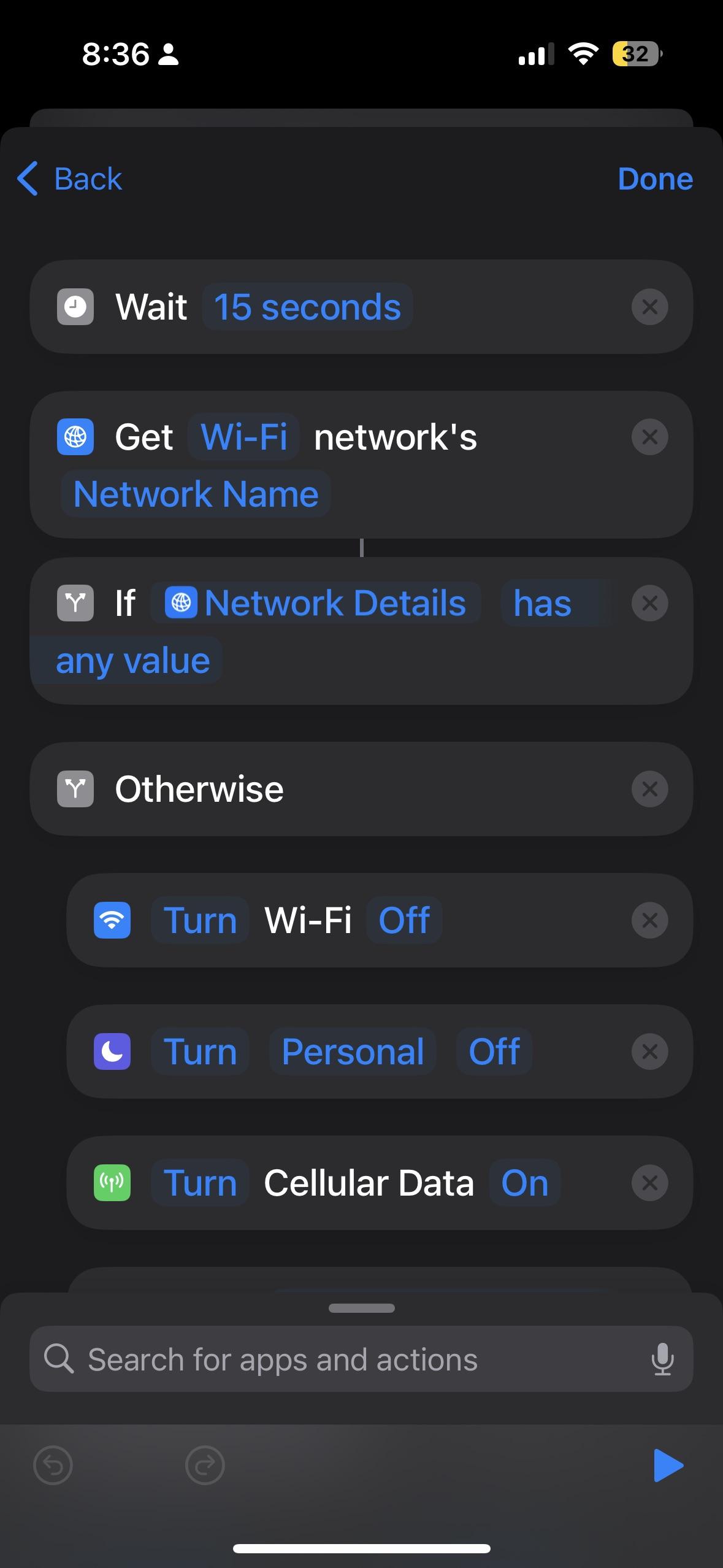723x1568 pixels.
Task: Toggle the Personal hotspot Off token
Action: coord(494,1051)
